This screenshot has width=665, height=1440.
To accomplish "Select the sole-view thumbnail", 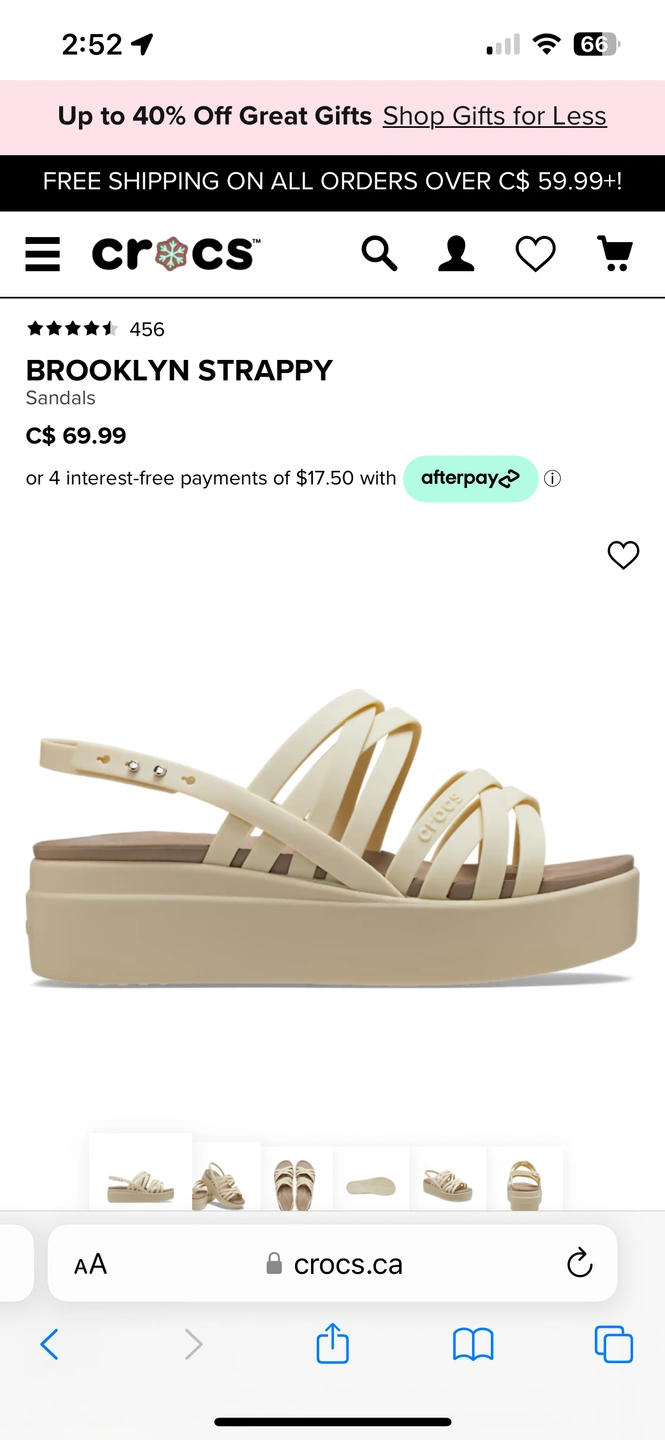I will click(x=371, y=1179).
